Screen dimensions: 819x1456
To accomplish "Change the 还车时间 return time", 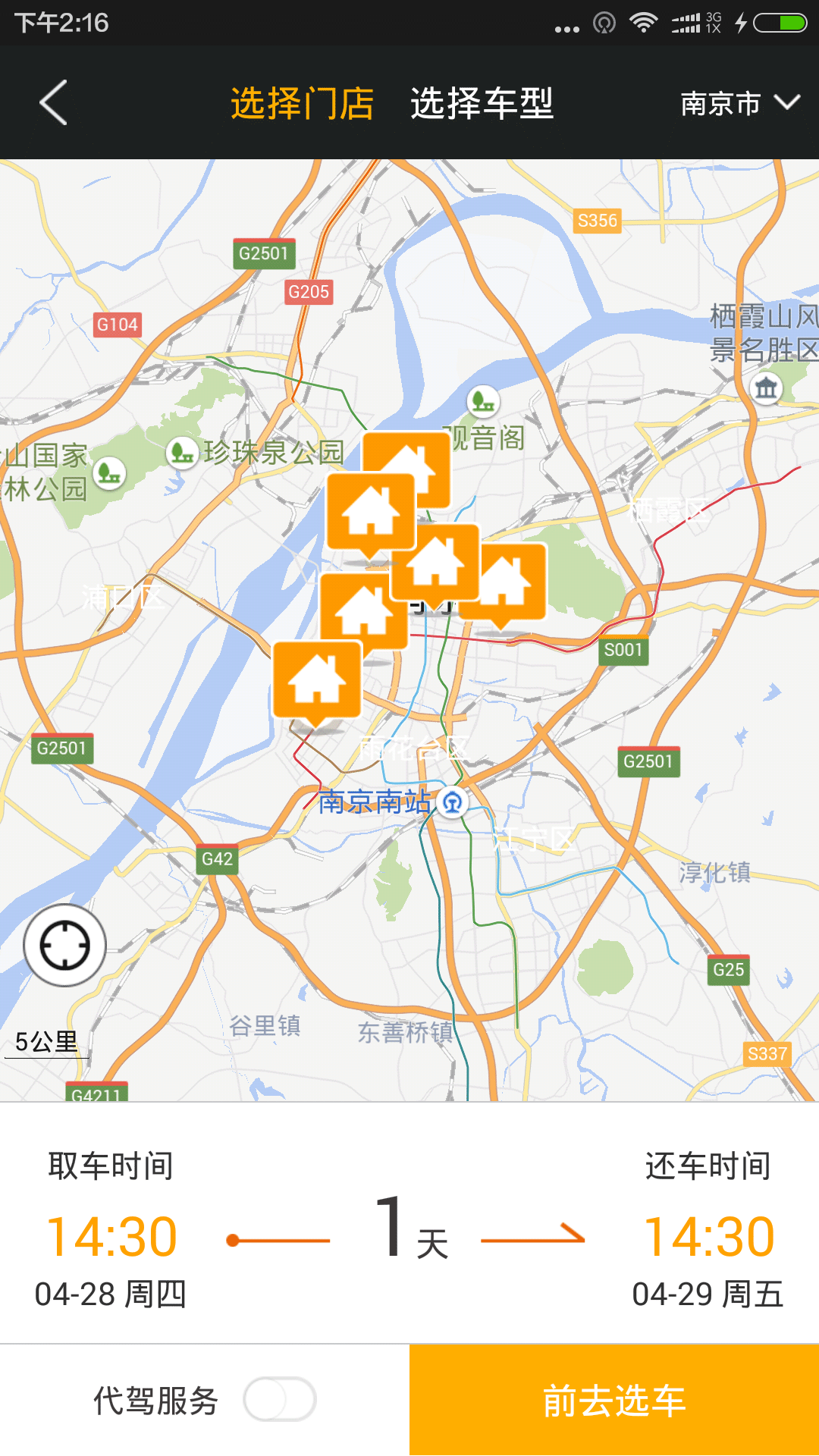I will (708, 1236).
